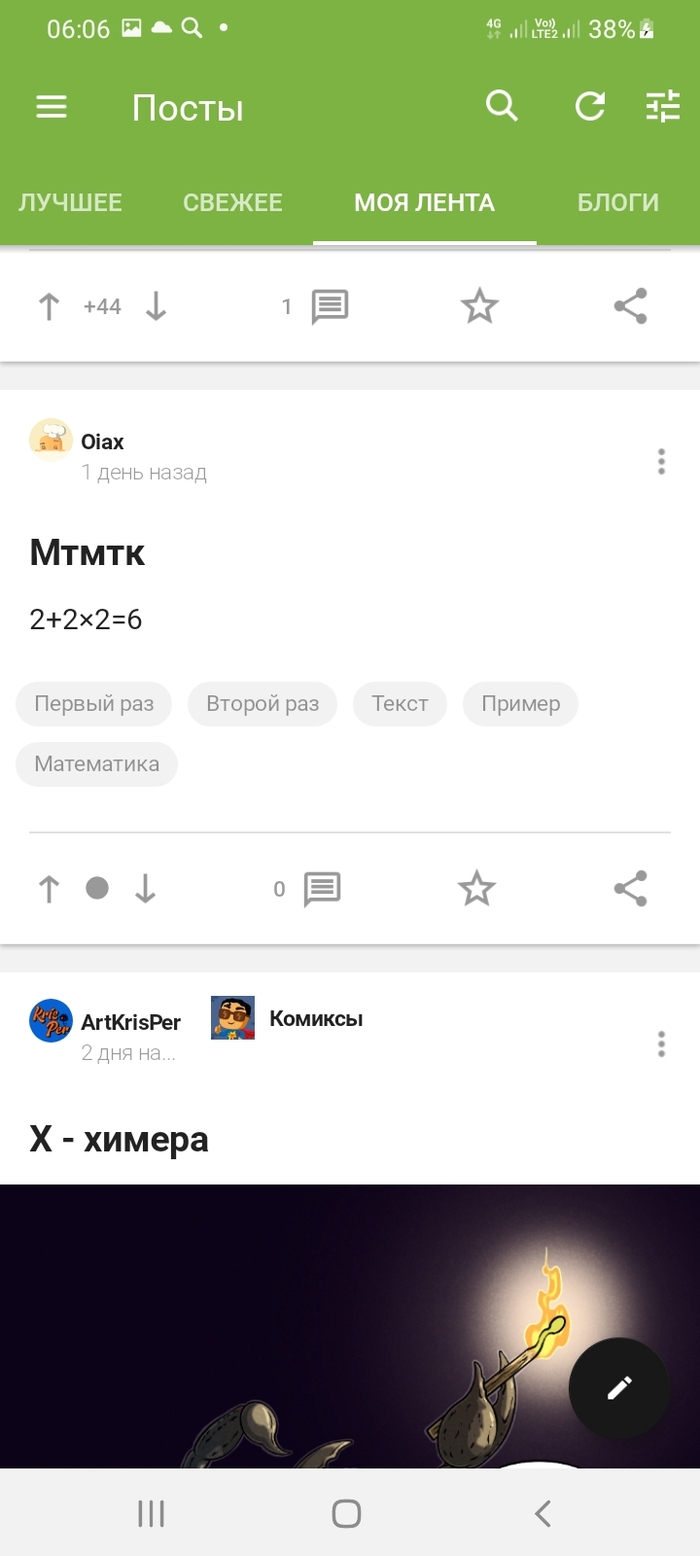Image resolution: width=700 pixels, height=1556 pixels.
Task: Open search in the app bar
Action: coord(502,105)
